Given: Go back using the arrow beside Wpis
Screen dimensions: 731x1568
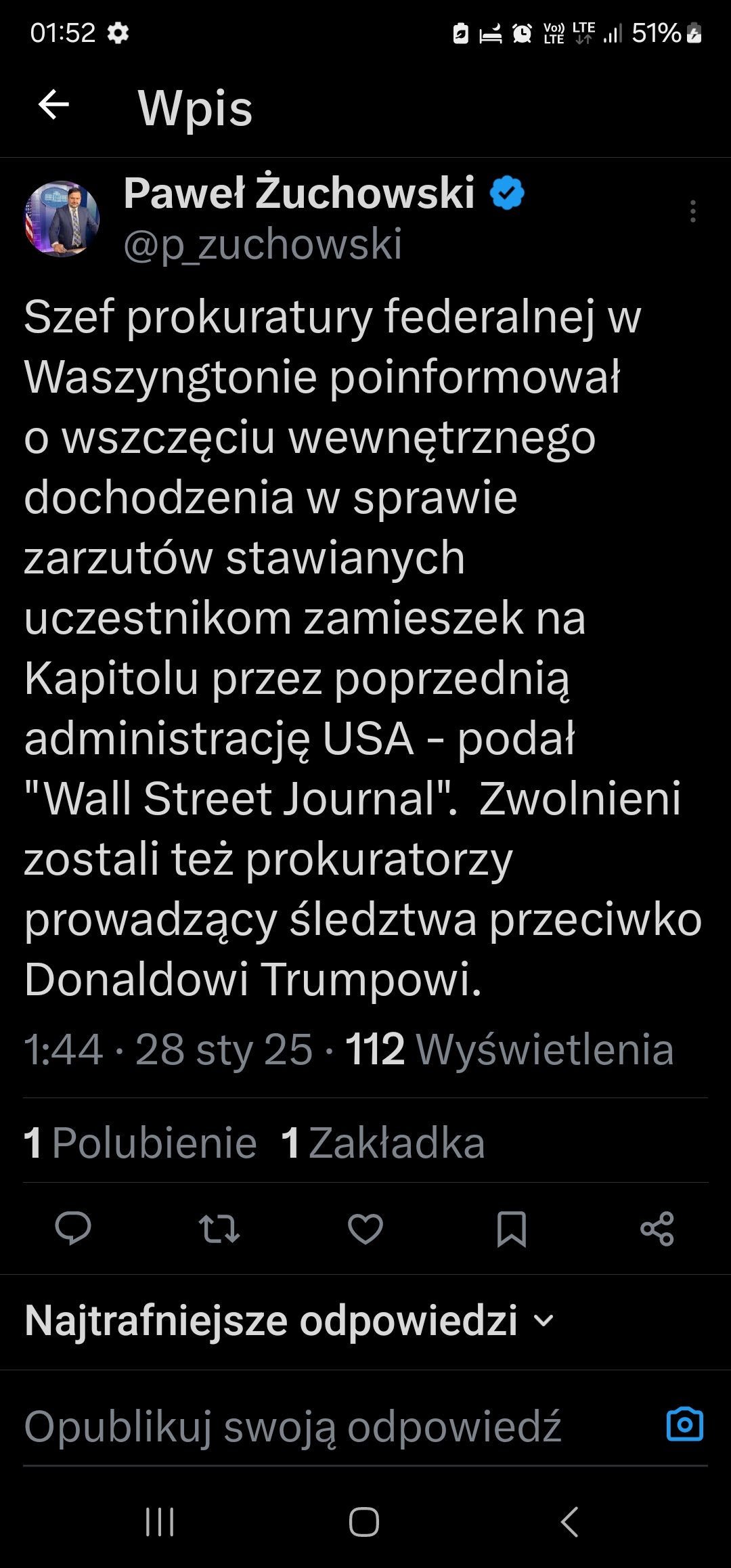Looking at the screenshot, I should click(53, 105).
